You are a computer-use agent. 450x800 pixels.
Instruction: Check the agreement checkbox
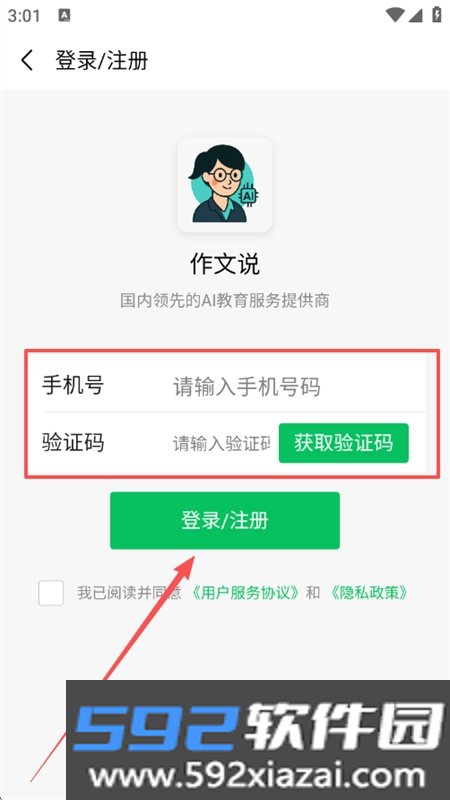(51, 593)
